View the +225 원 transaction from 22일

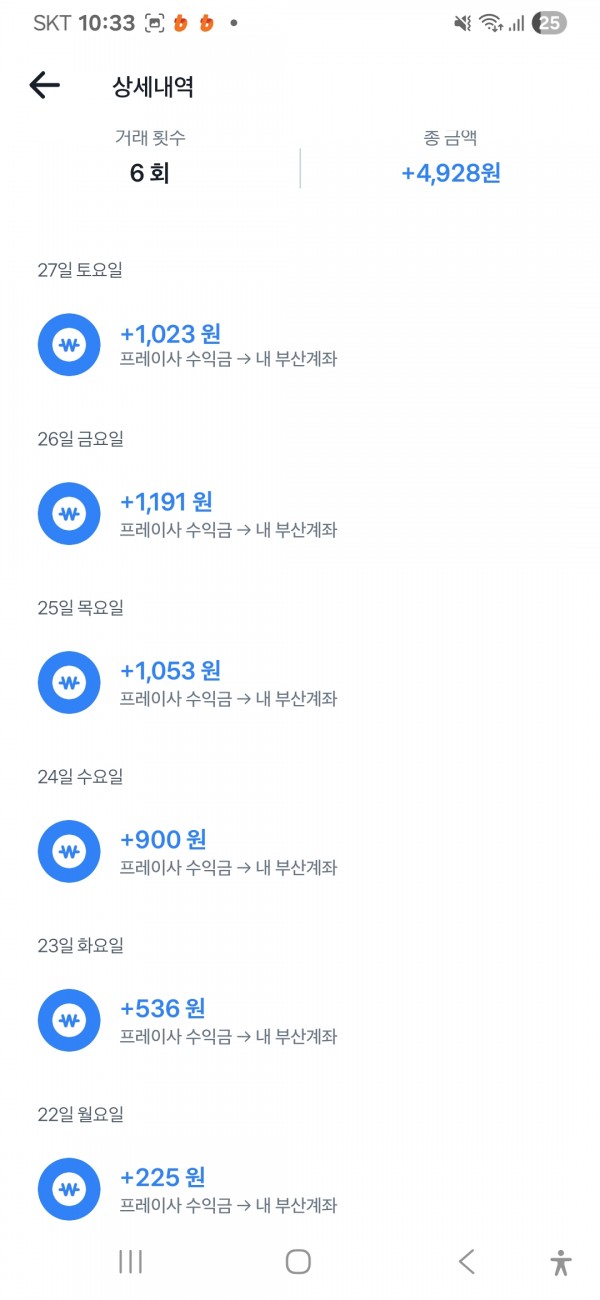(x=228, y=1189)
